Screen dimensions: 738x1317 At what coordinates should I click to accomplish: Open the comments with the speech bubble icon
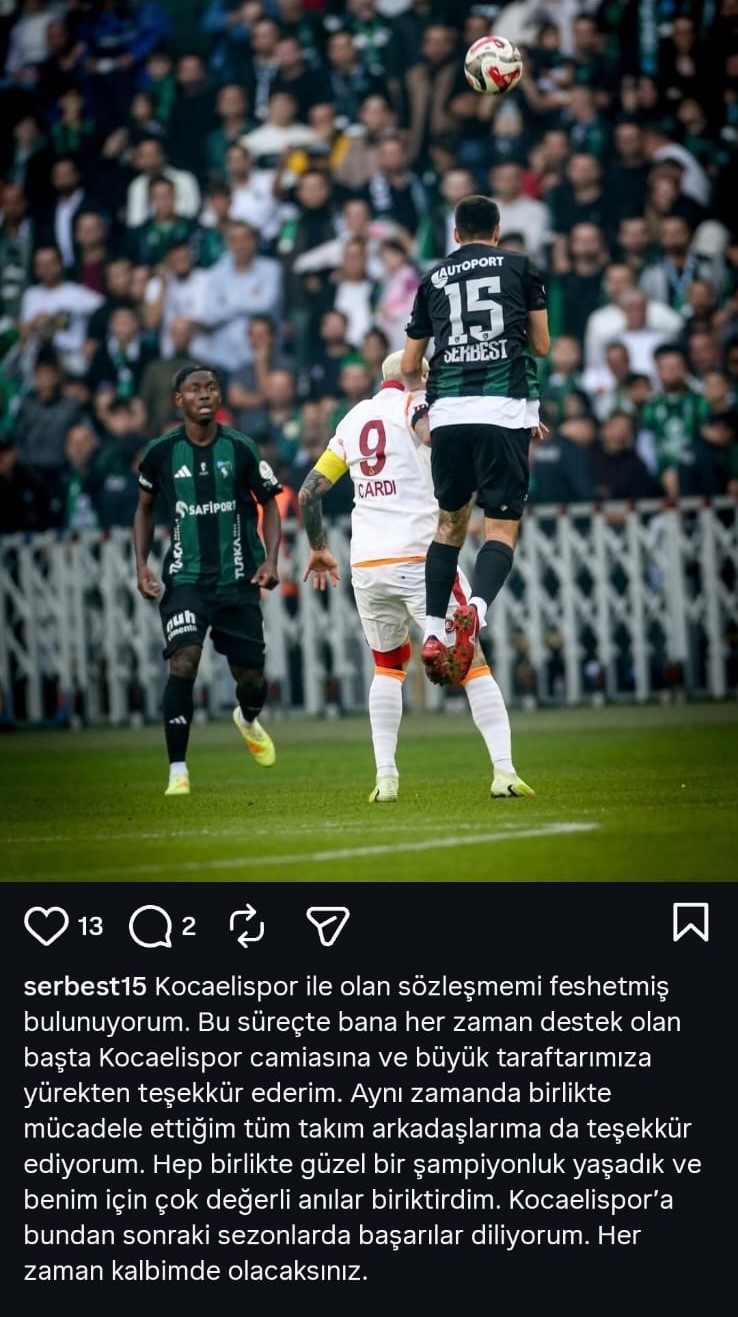point(149,925)
